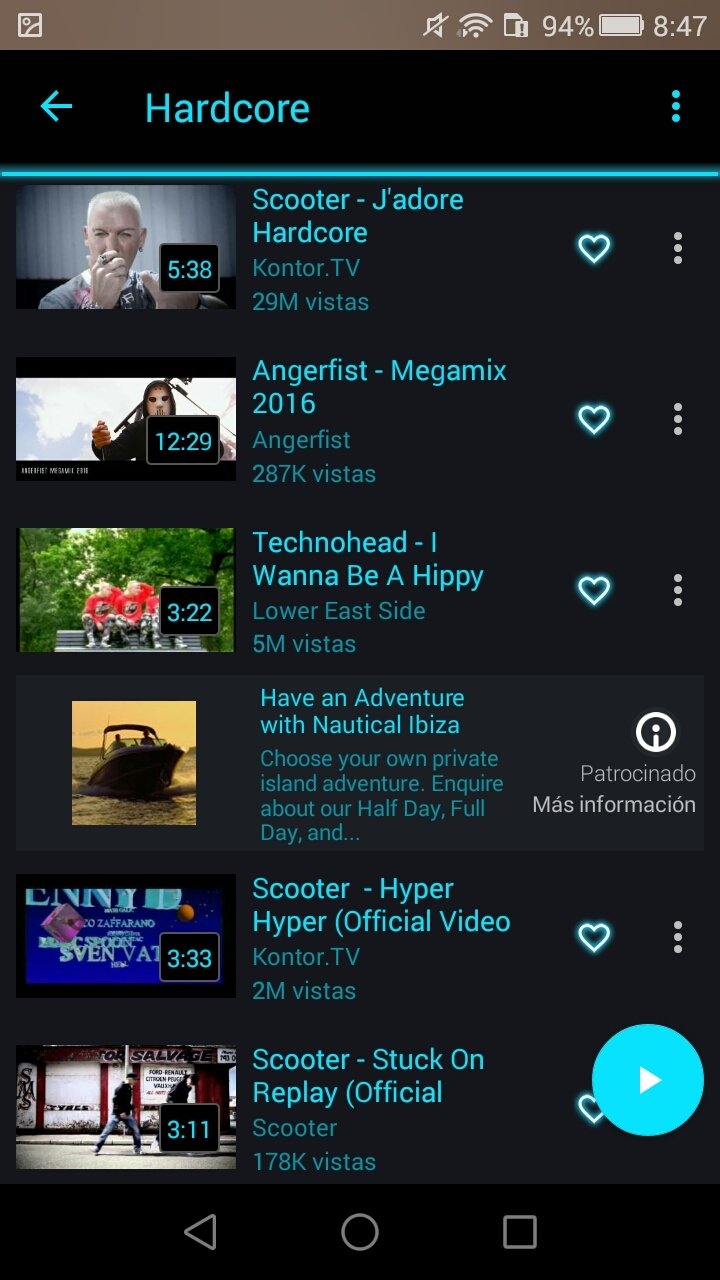Favorite Scooter - J'adore Hardcore with heart
Viewport: 720px width, 1280px height.
594,248
